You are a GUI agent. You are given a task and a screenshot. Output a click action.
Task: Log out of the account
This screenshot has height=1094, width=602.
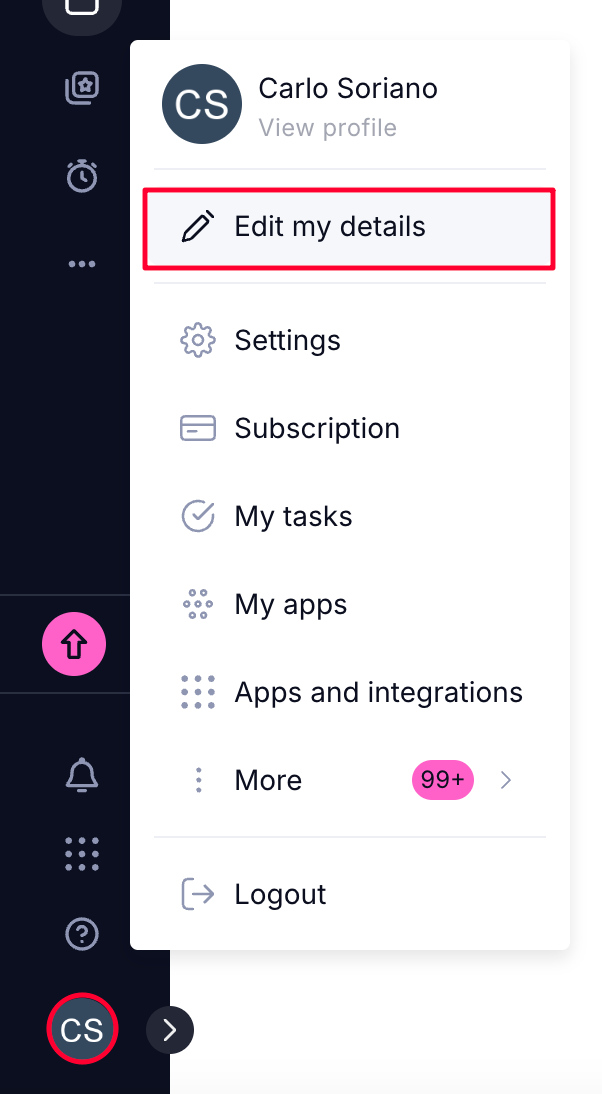pos(349,894)
